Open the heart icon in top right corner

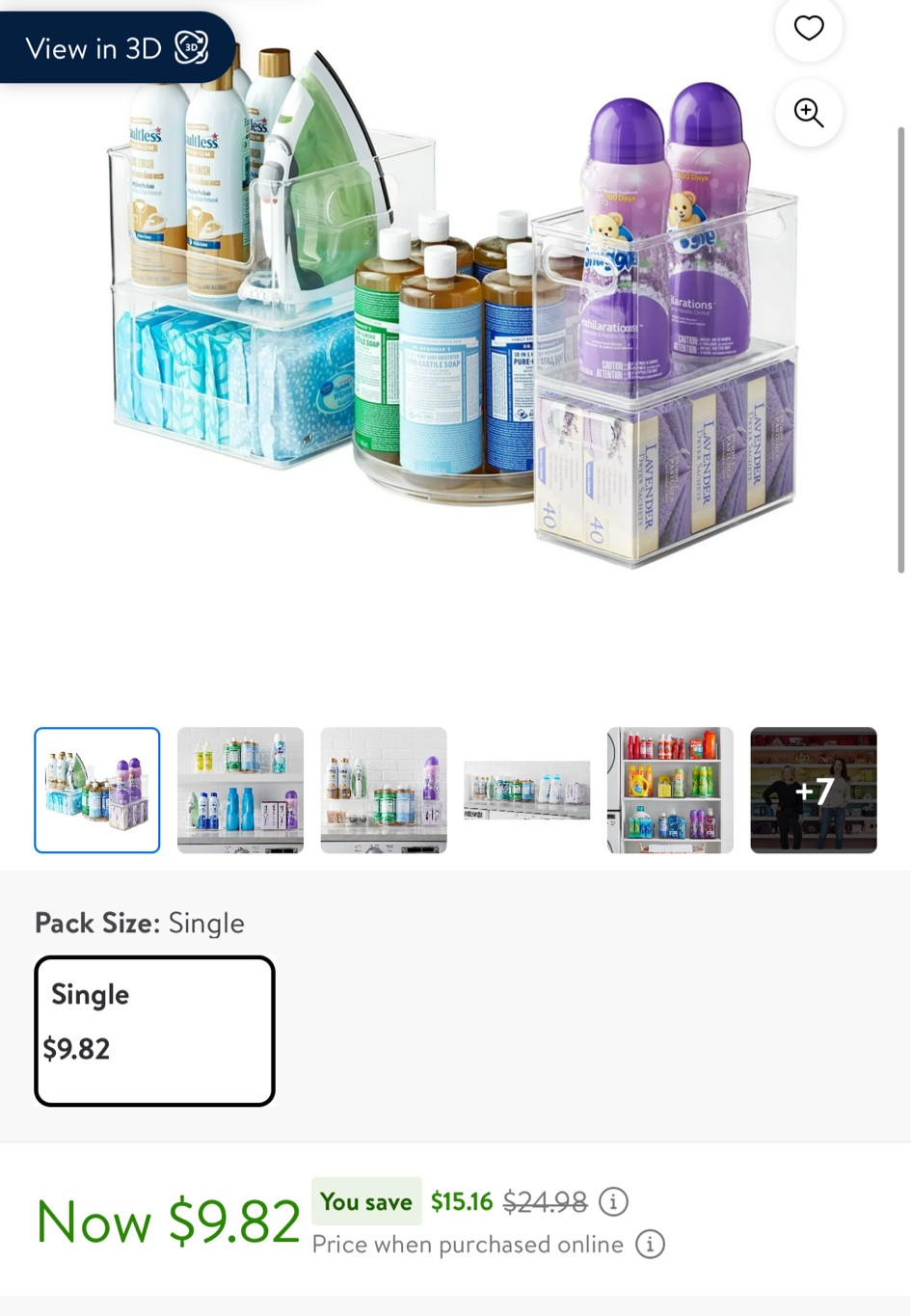(x=808, y=30)
